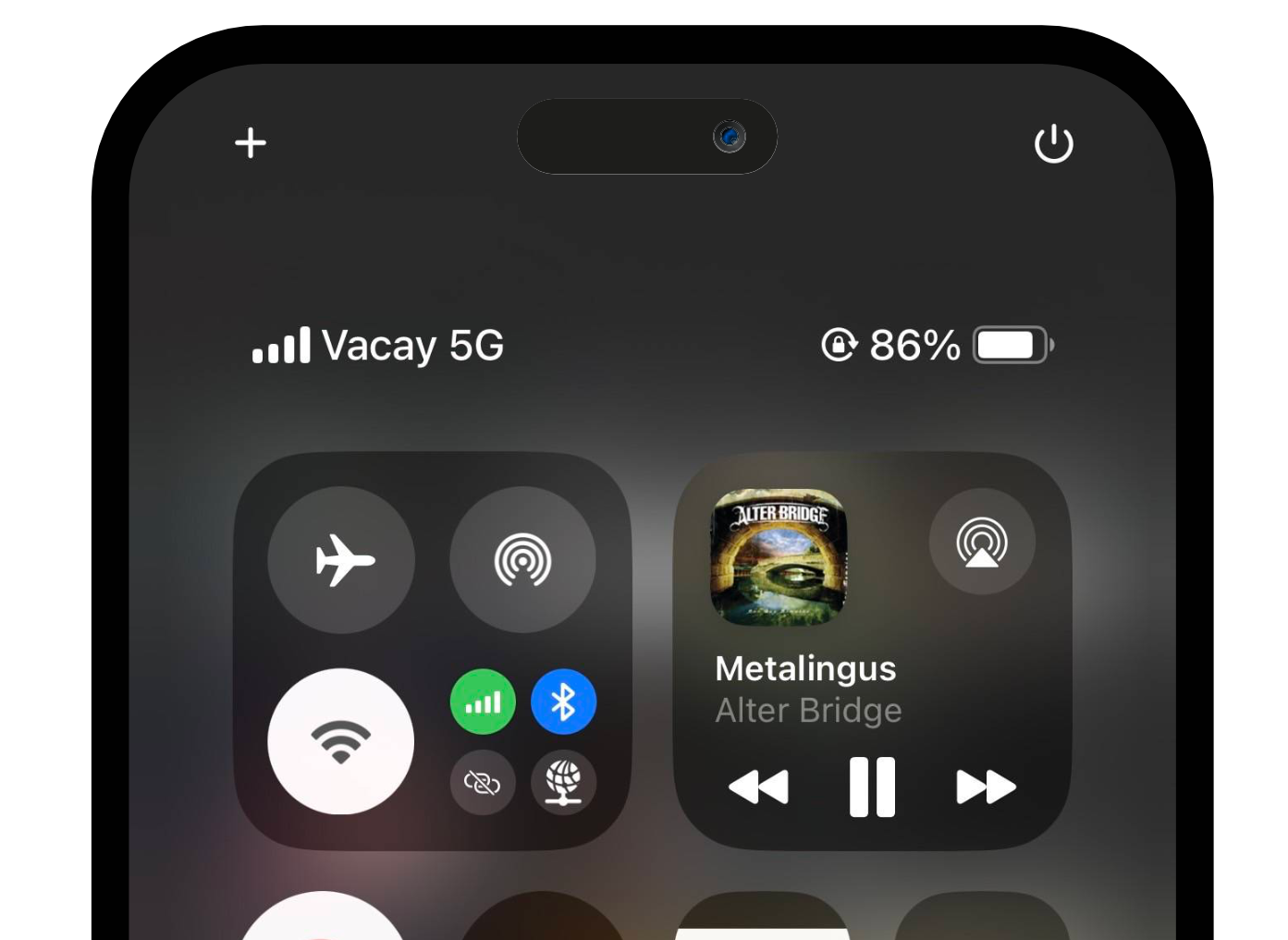Skip to the next track
1288x940 pixels.
(x=986, y=787)
